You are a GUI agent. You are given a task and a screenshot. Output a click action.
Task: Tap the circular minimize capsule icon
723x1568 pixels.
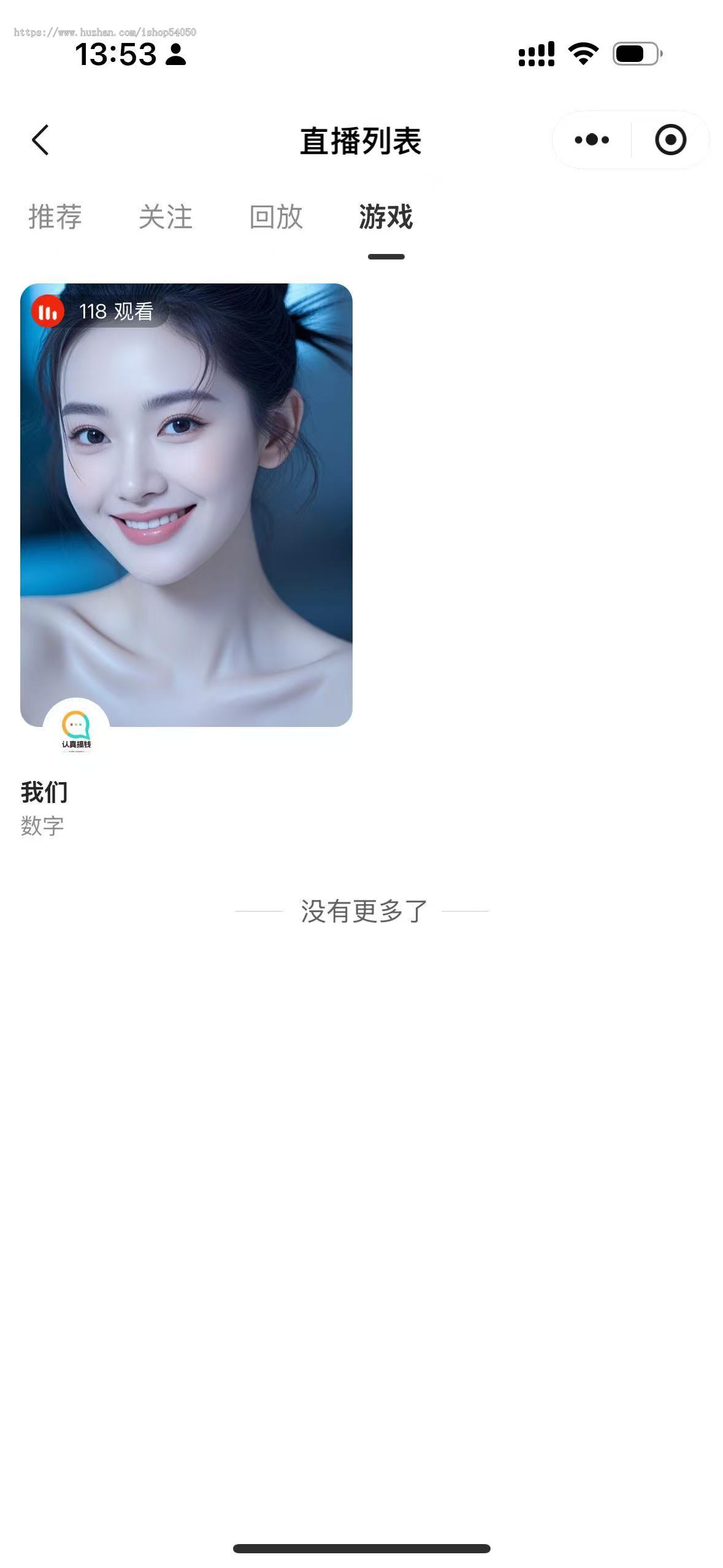click(670, 139)
